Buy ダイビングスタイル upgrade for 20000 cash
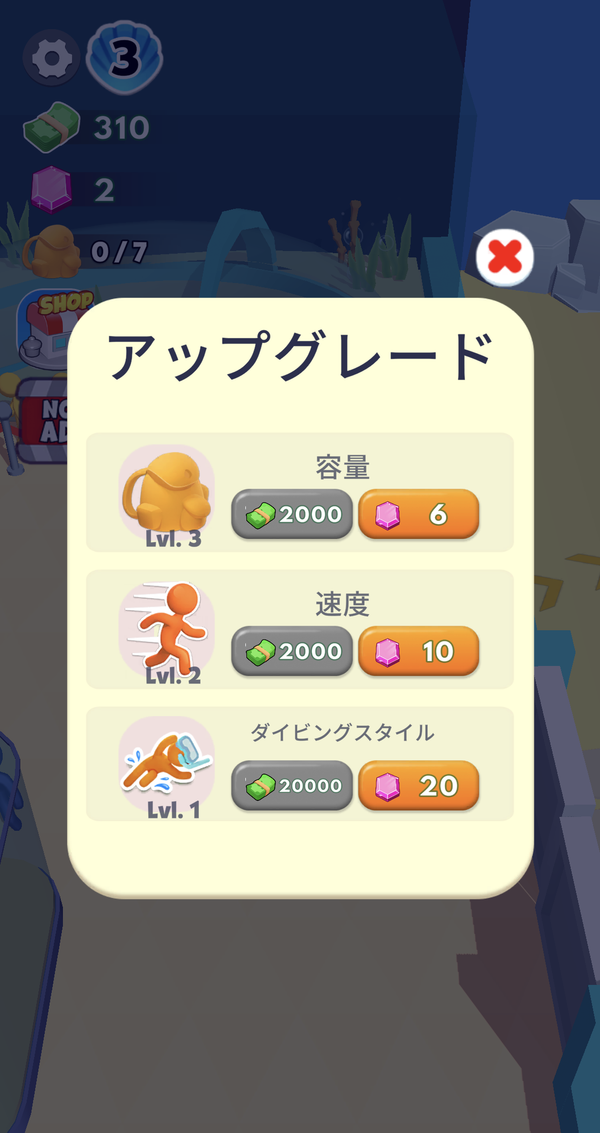The height and width of the screenshot is (1133, 600). (x=291, y=785)
